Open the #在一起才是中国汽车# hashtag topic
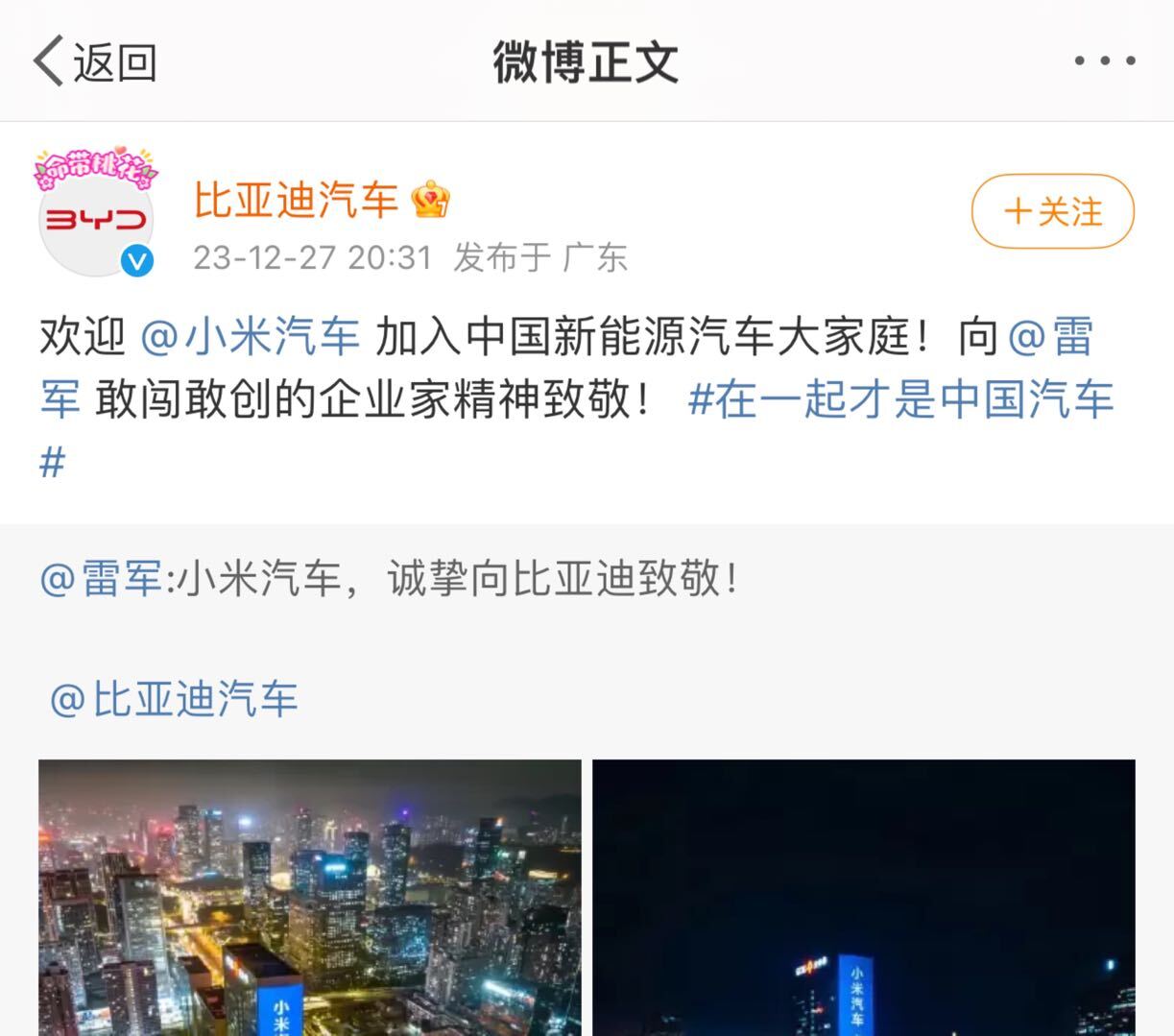Image resolution: width=1174 pixels, height=1036 pixels. click(x=900, y=399)
